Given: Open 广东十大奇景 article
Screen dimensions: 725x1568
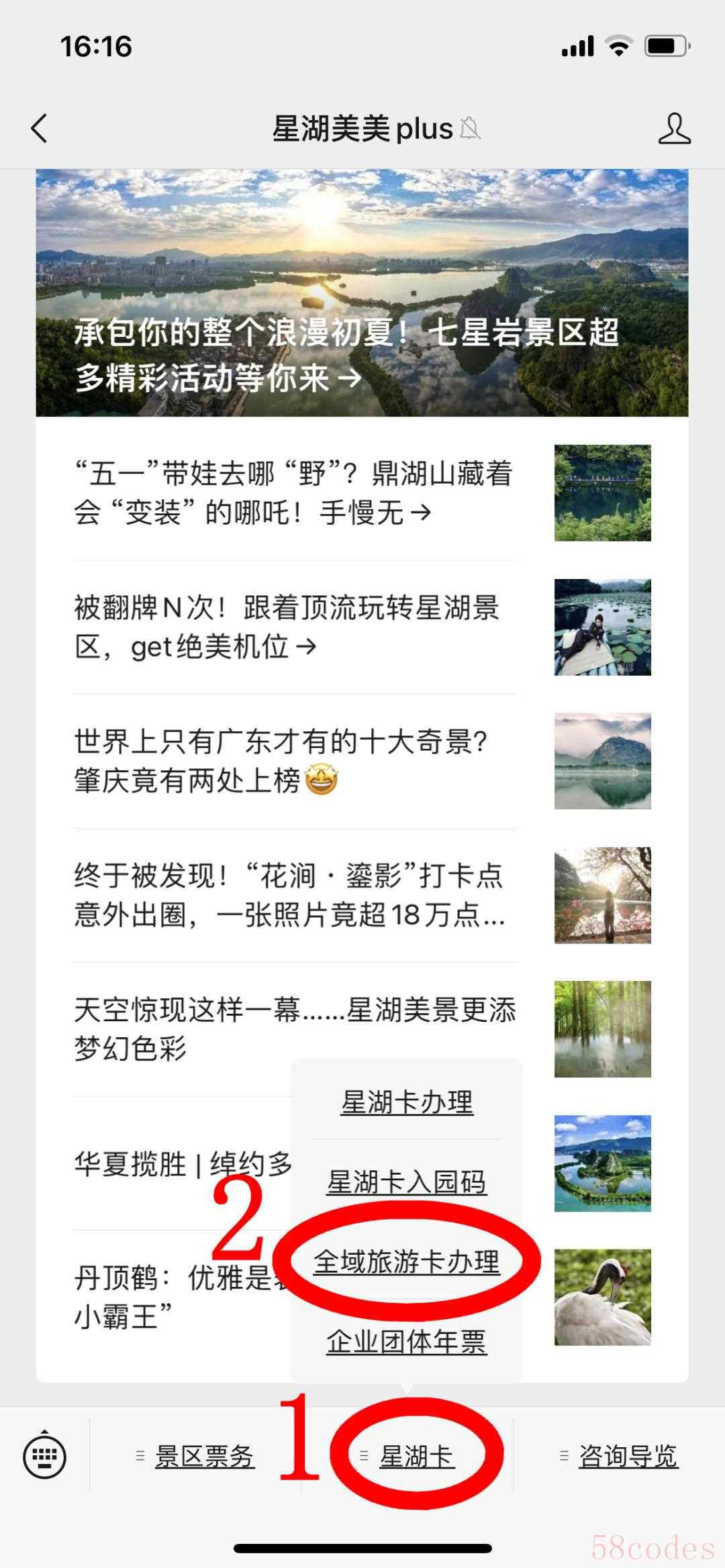Looking at the screenshot, I should (x=295, y=762).
